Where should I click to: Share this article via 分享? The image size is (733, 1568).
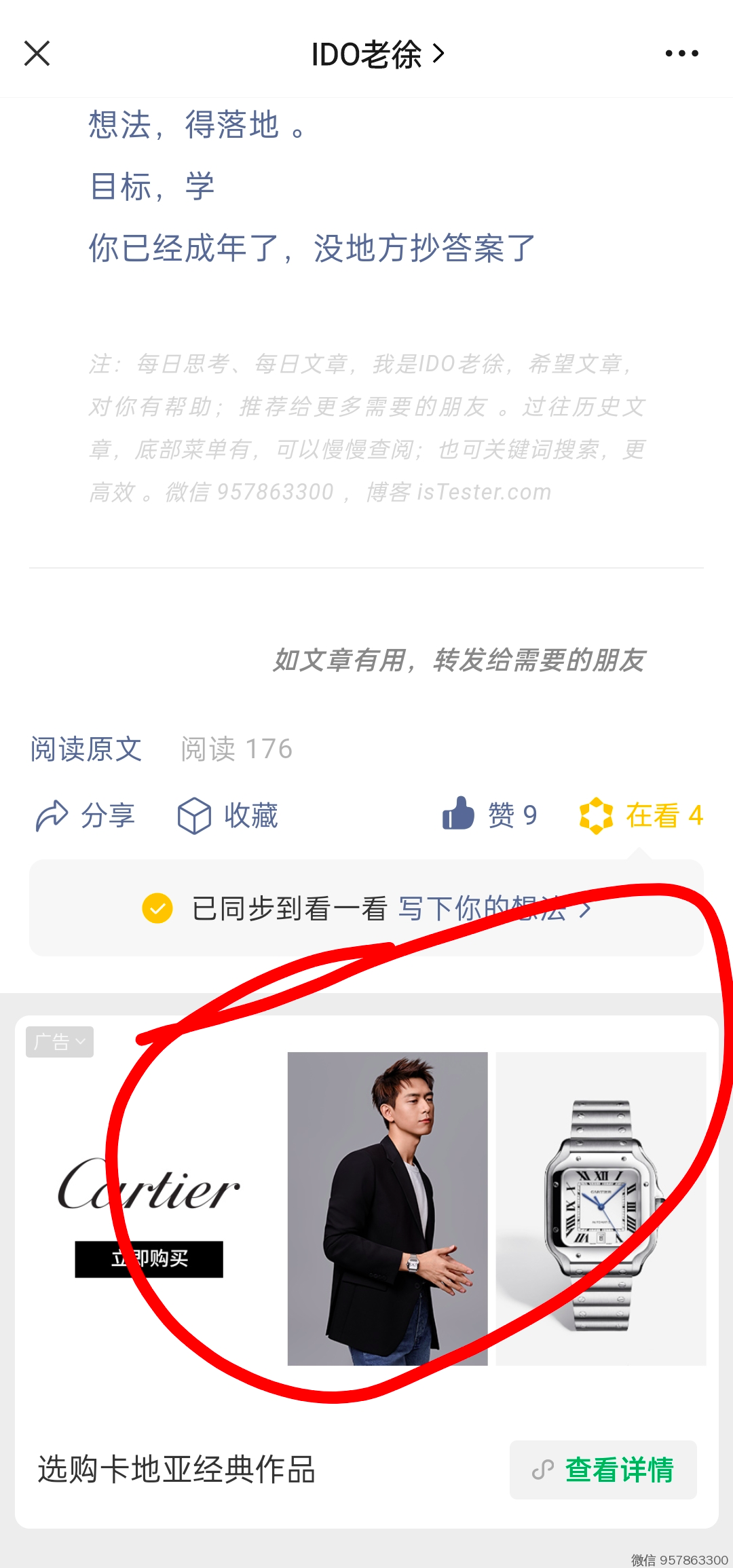pyautogui.click(x=86, y=815)
